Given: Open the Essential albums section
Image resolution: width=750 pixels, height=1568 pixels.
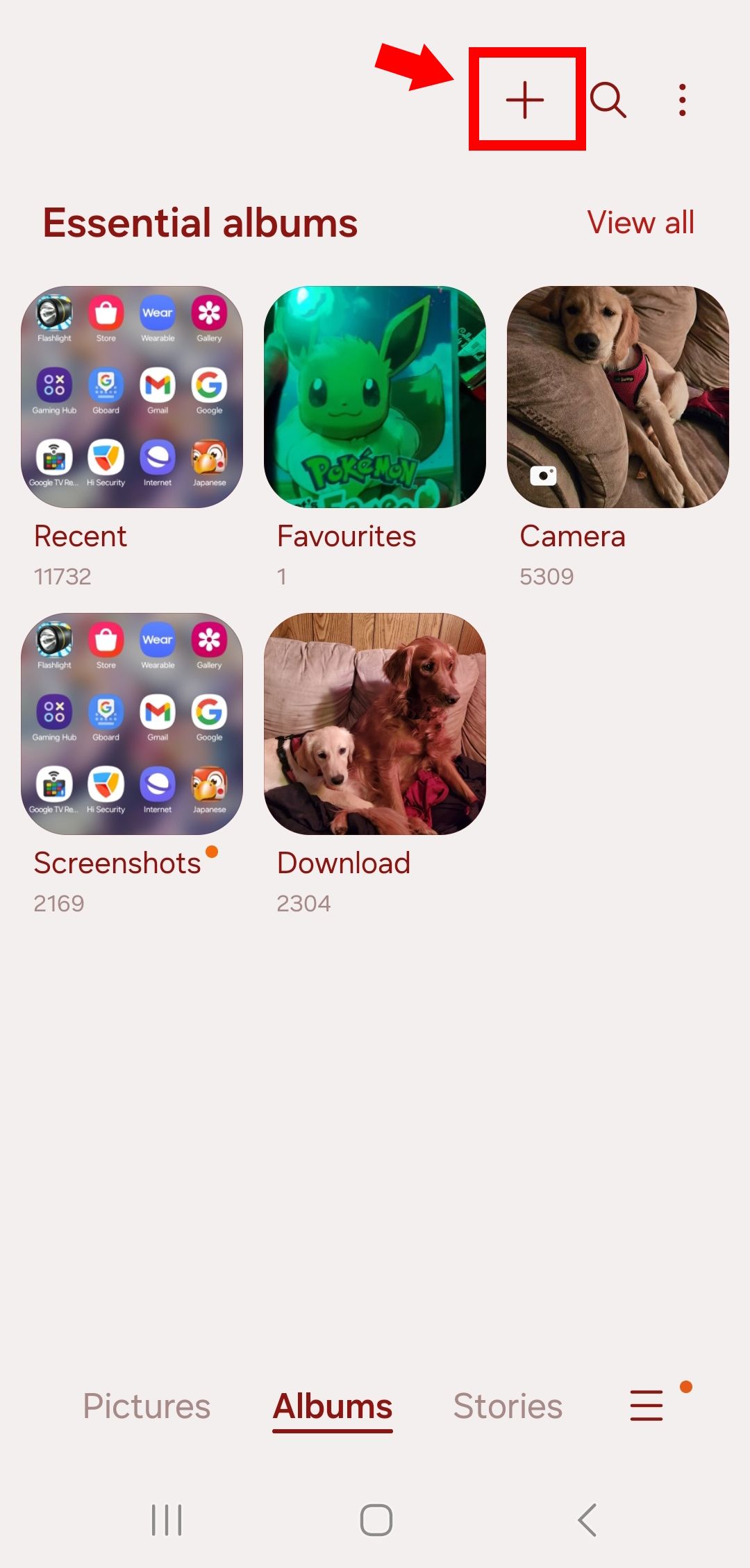Looking at the screenshot, I should [199, 222].
